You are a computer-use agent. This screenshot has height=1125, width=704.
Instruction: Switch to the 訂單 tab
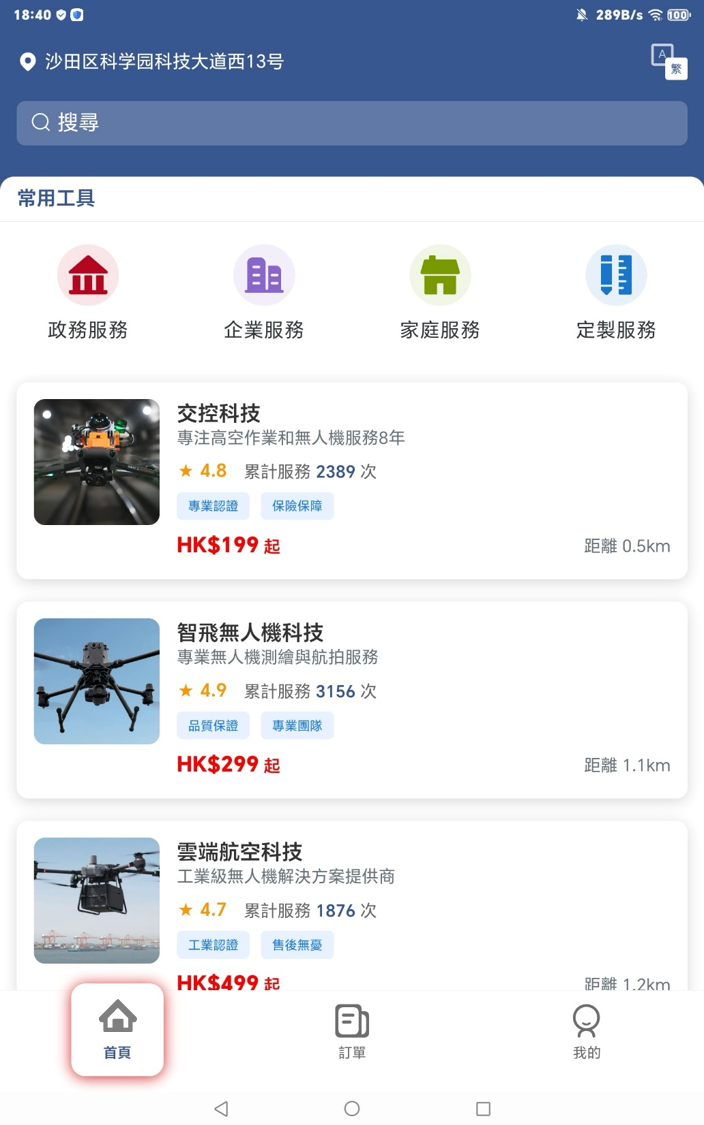[352, 1030]
